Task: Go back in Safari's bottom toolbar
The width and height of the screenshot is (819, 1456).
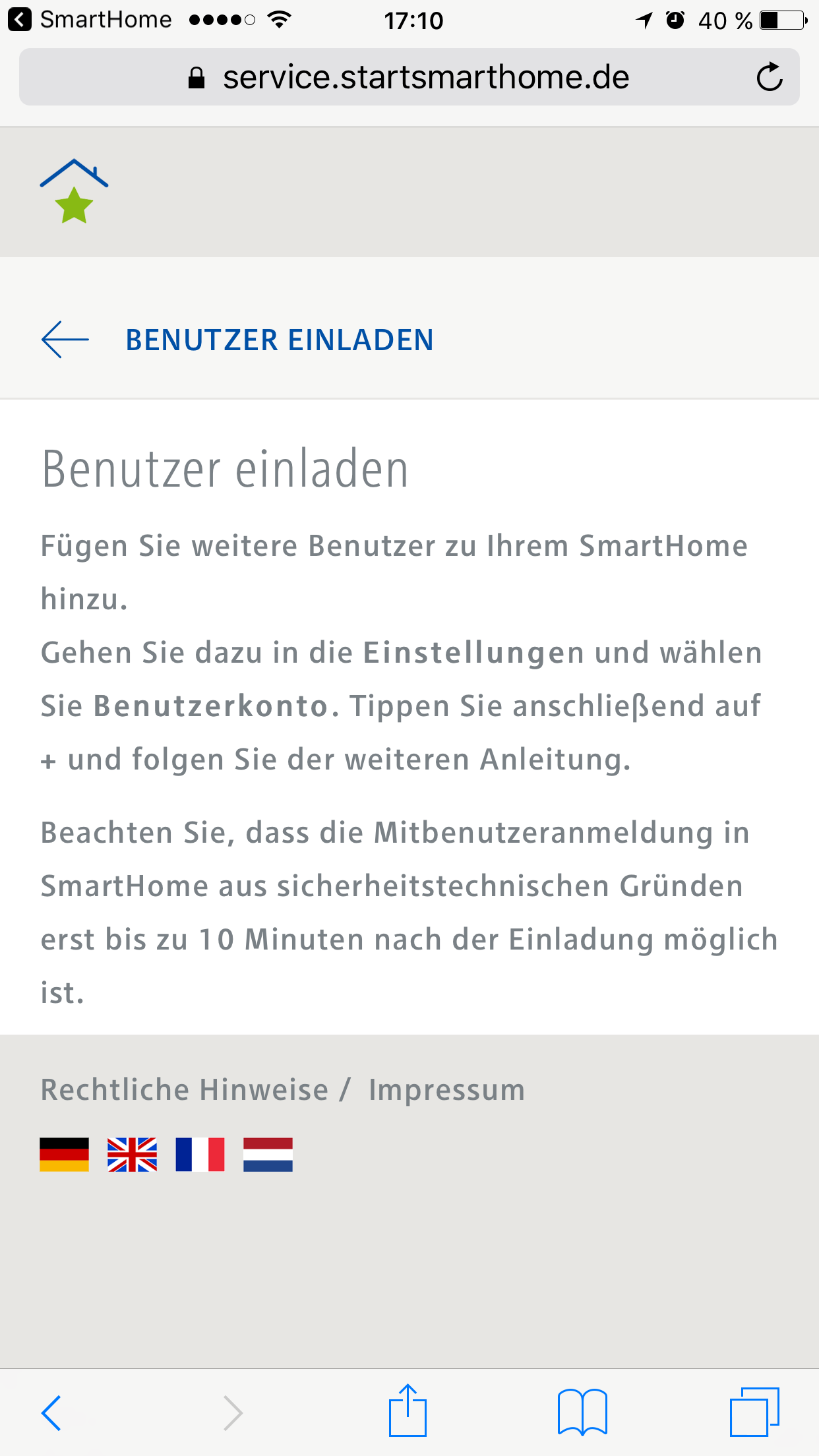Action: 51,1412
